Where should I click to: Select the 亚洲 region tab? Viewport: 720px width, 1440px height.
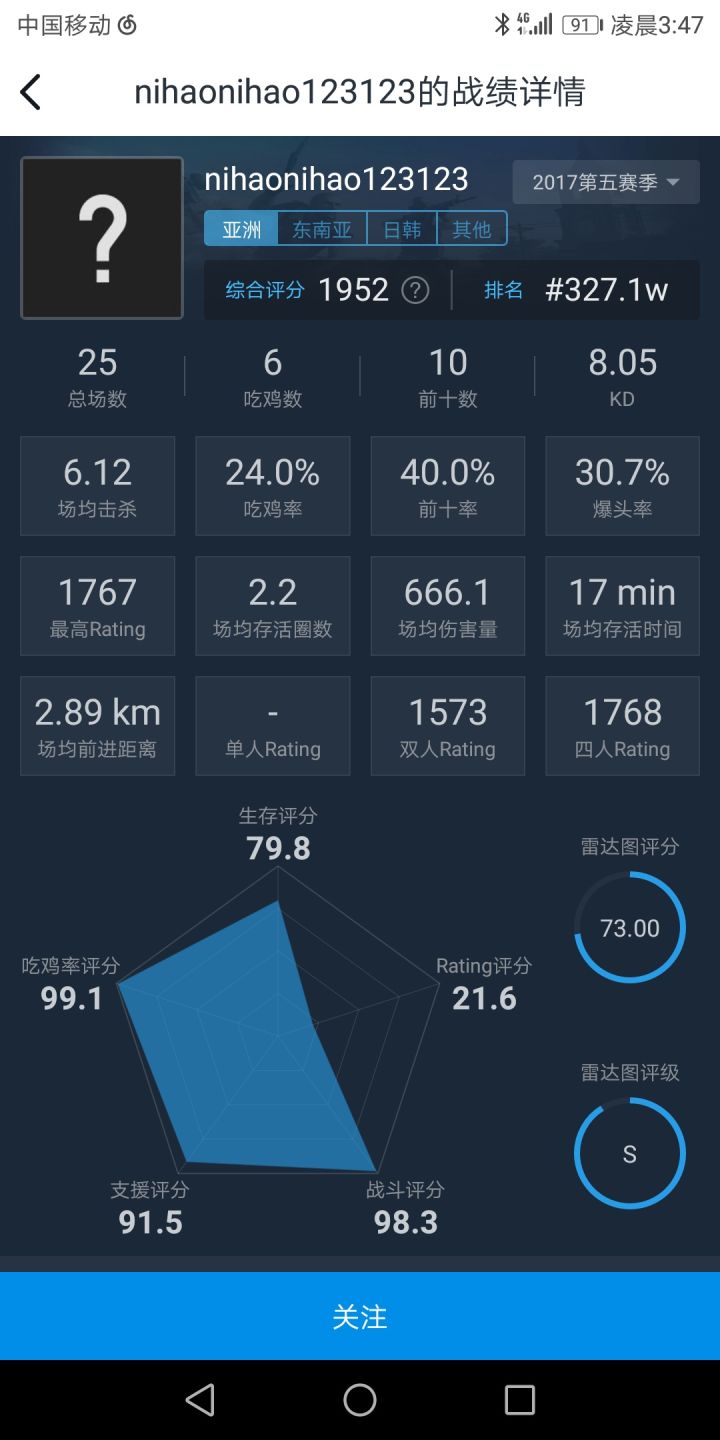tap(241, 229)
